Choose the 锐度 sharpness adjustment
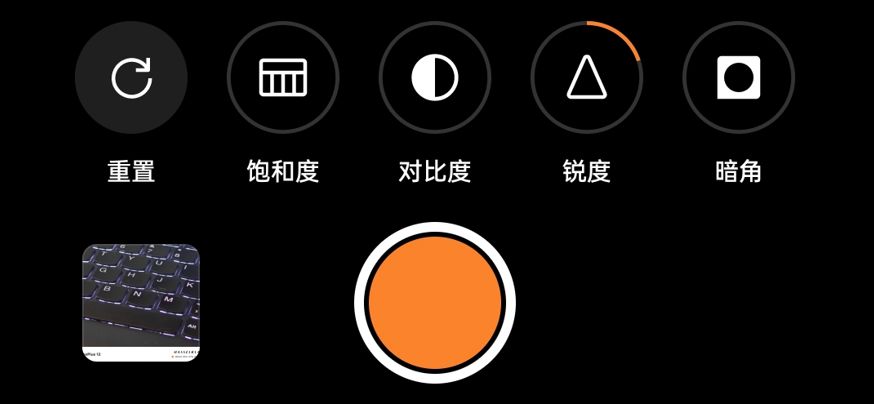874x404 pixels. pyautogui.click(x=587, y=78)
